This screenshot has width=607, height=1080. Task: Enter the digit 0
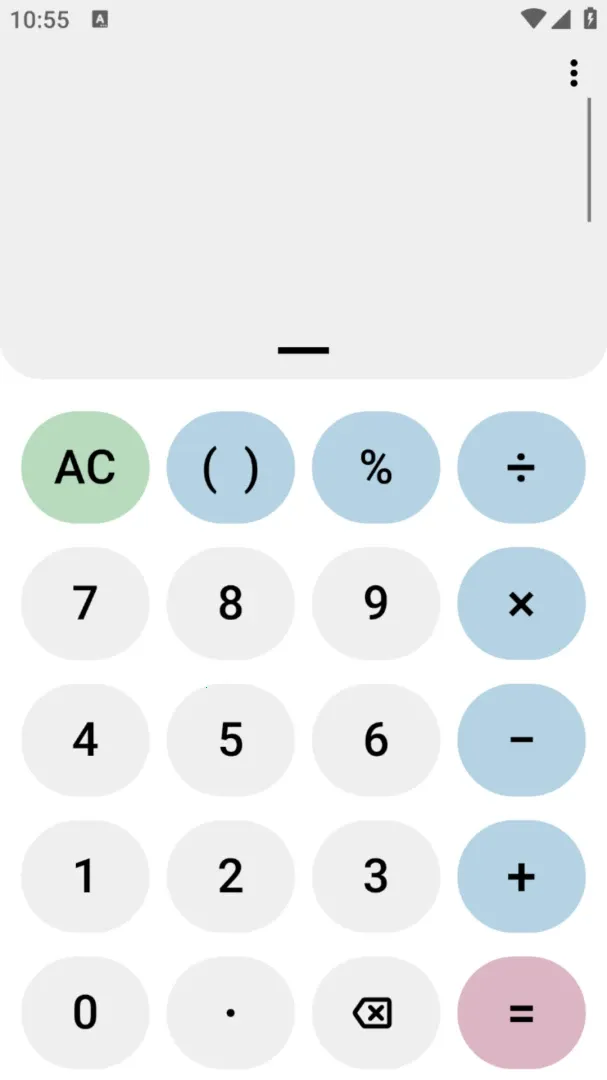tap(85, 1012)
